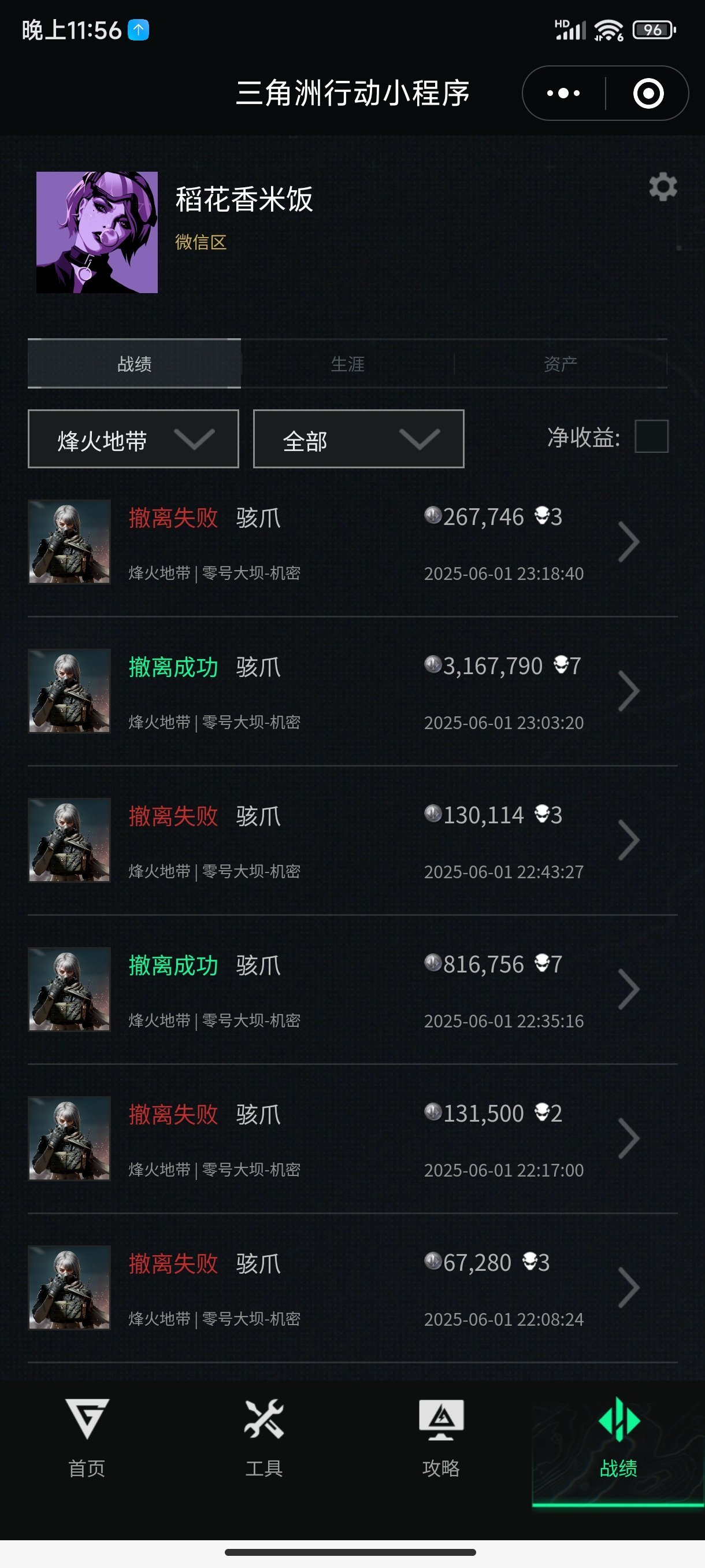Open the settings gear icon
705x1568 pixels.
[x=662, y=187]
